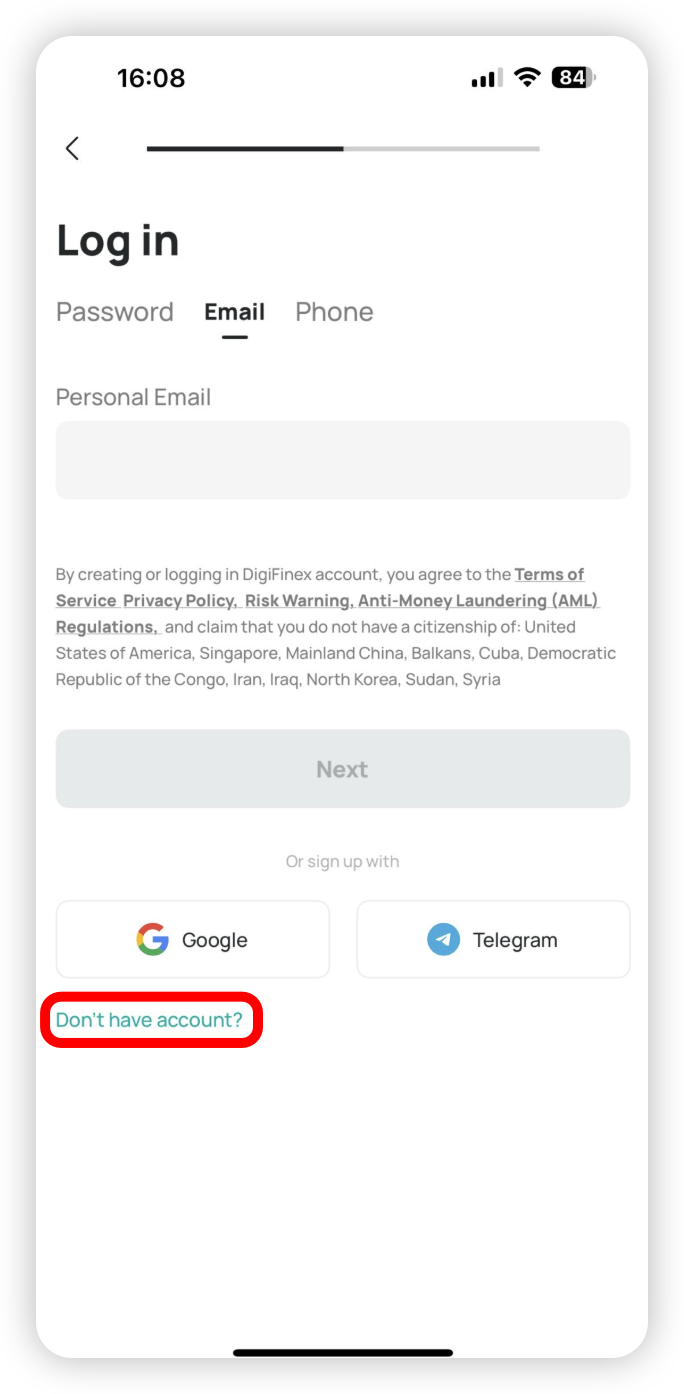
Task: Select the Email login tab
Action: tap(235, 312)
